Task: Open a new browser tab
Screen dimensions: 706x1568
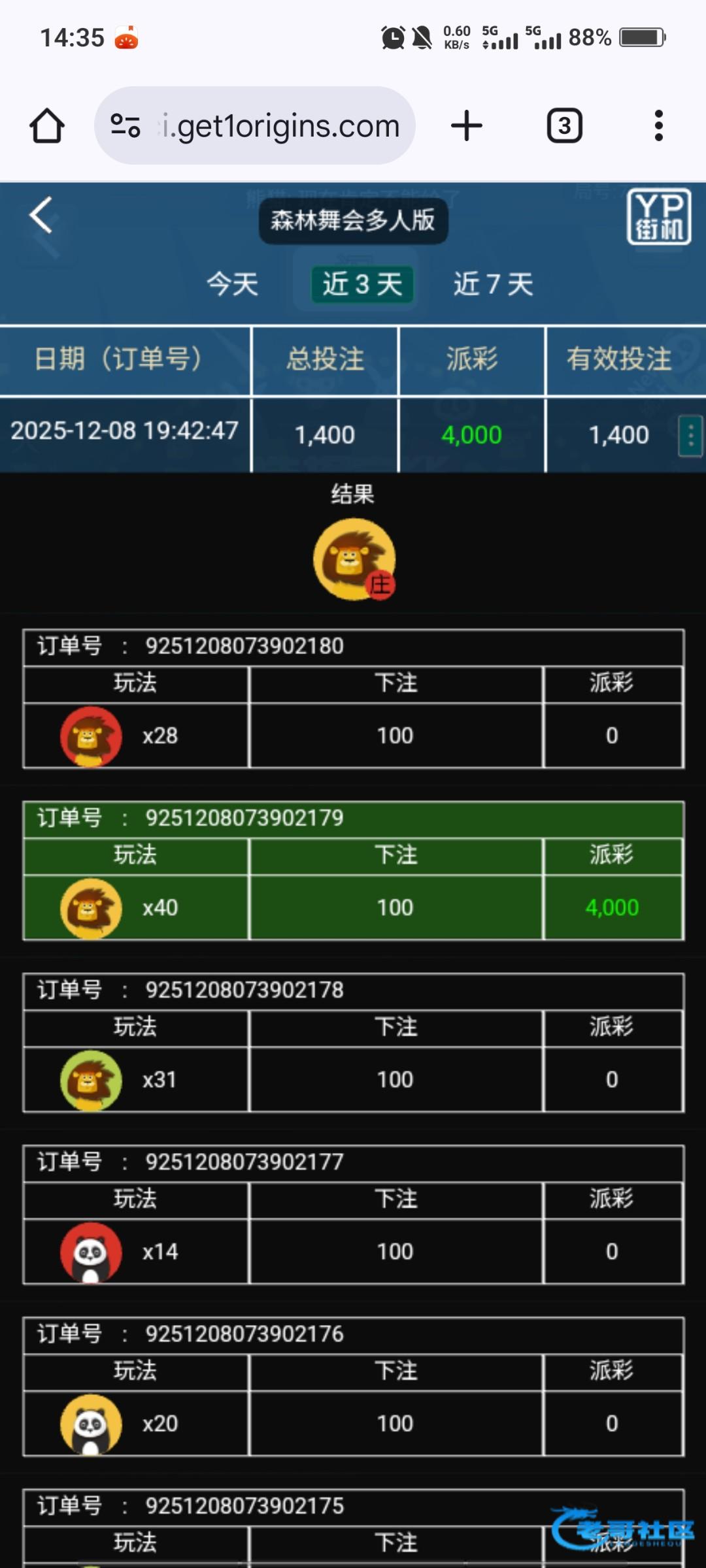Action: click(467, 125)
